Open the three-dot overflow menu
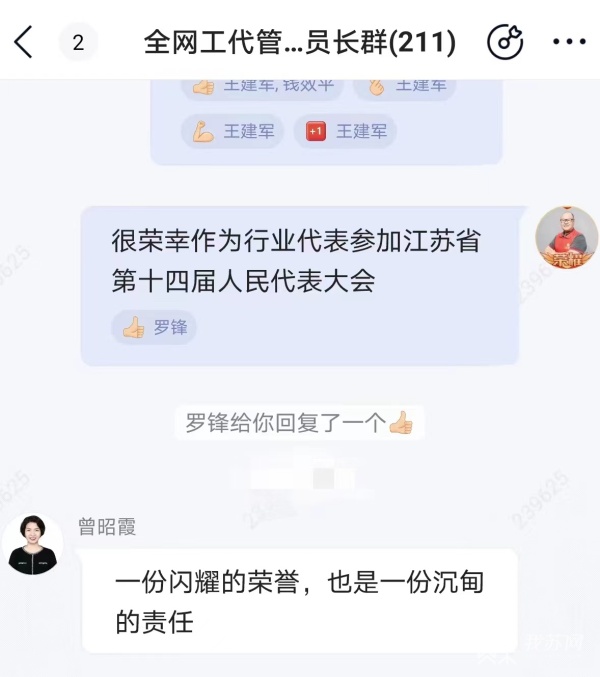The image size is (600, 677). 569,42
